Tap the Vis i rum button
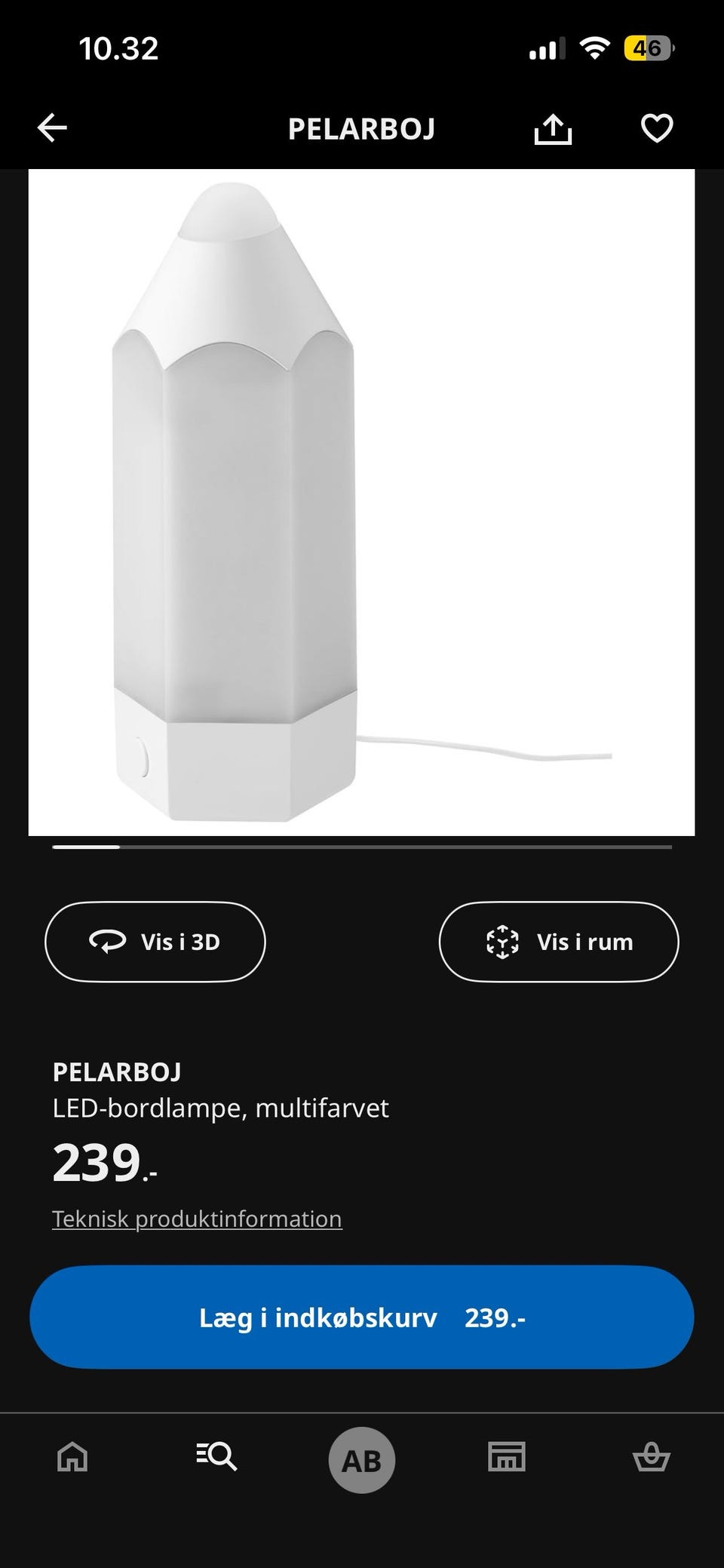This screenshot has height=1568, width=724. click(x=558, y=942)
